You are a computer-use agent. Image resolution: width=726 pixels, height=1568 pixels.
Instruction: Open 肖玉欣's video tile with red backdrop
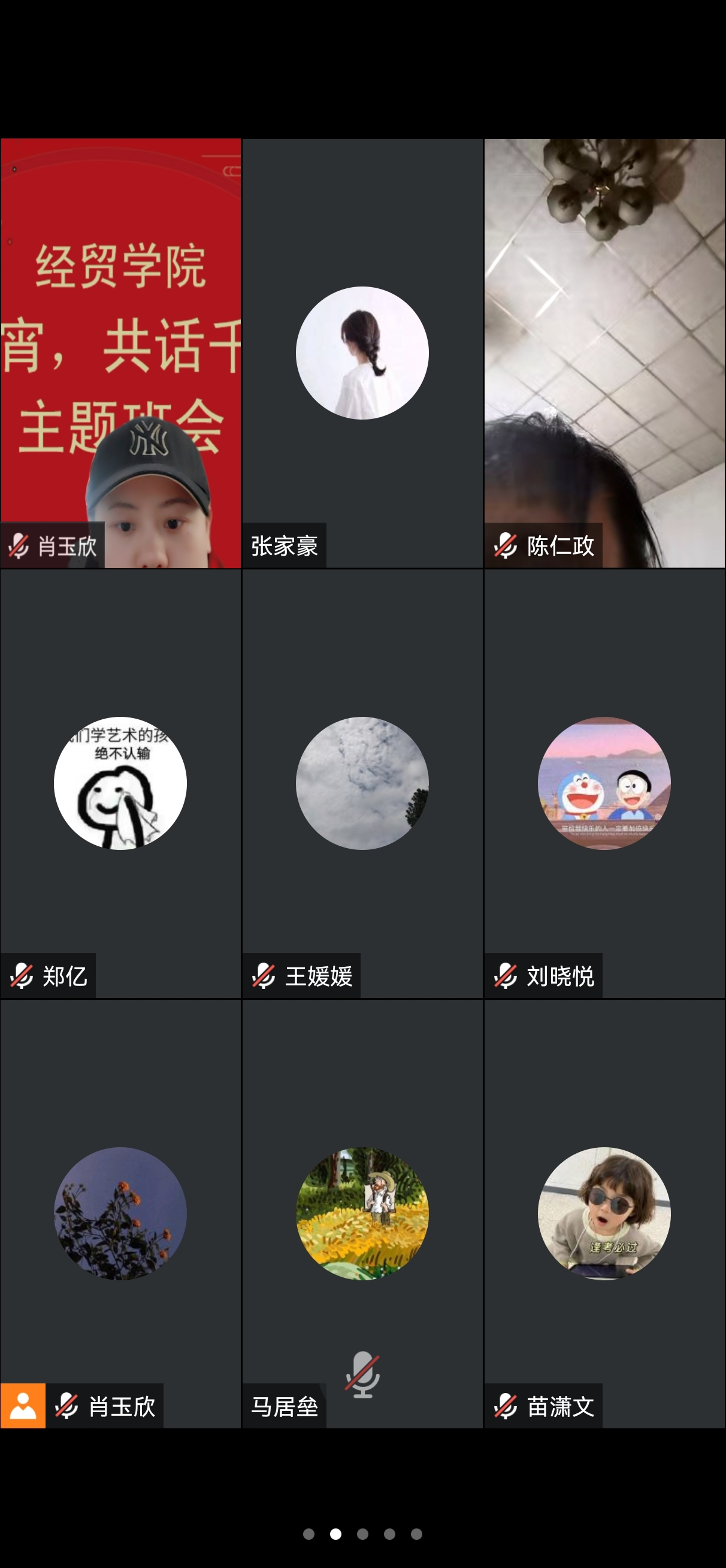(x=120, y=353)
